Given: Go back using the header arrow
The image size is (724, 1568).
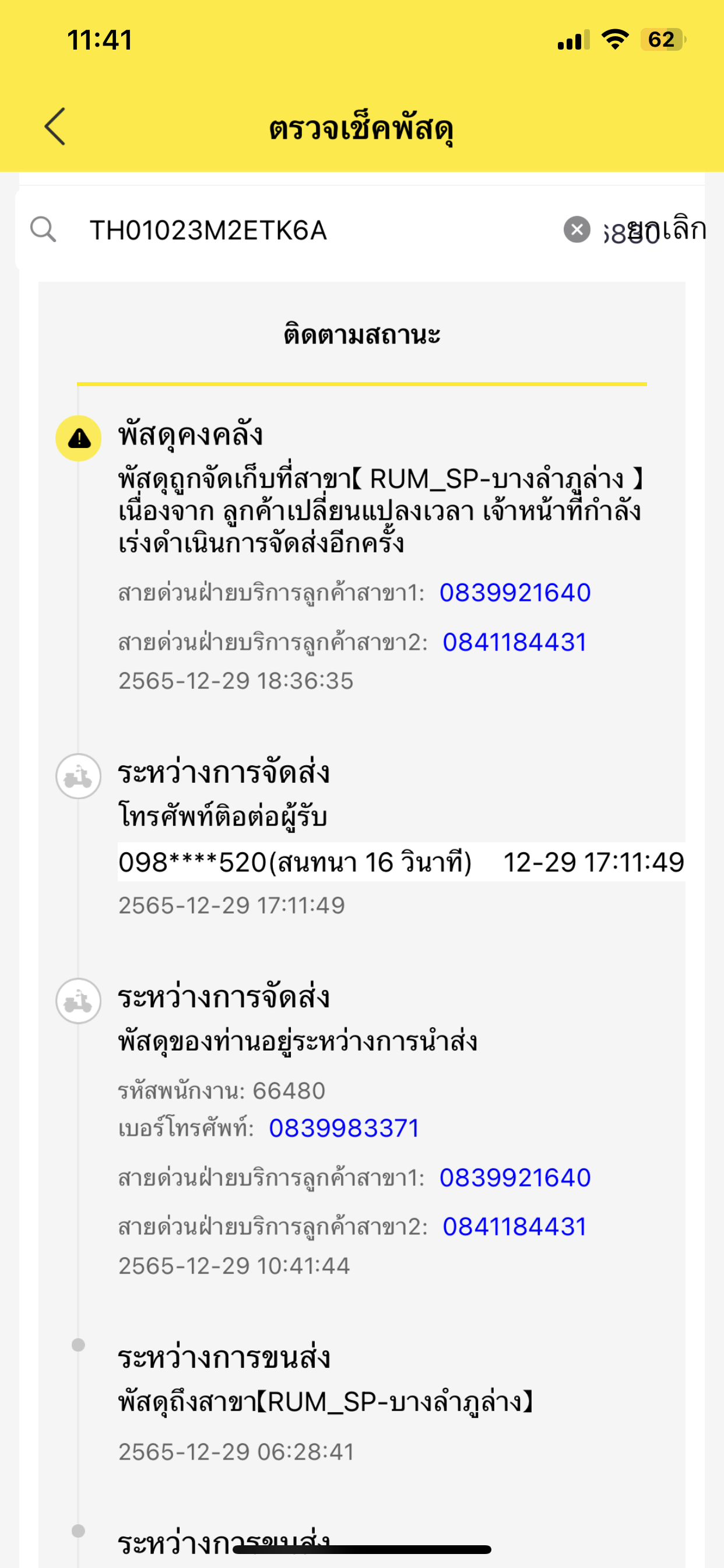Looking at the screenshot, I should coord(55,127).
